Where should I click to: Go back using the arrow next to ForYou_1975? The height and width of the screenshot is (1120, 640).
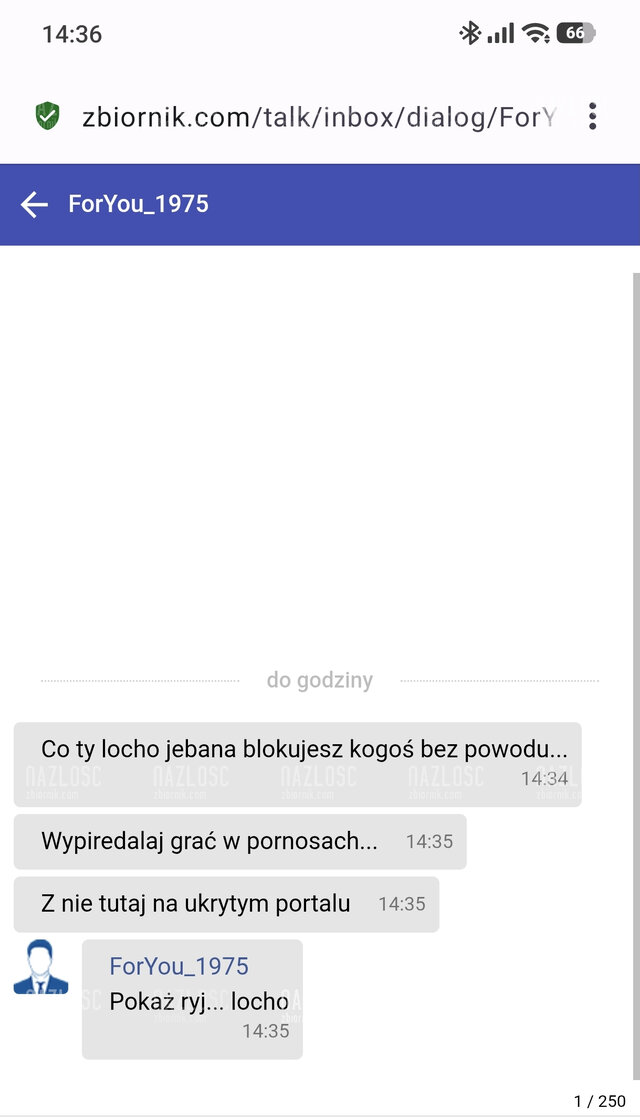coord(34,205)
